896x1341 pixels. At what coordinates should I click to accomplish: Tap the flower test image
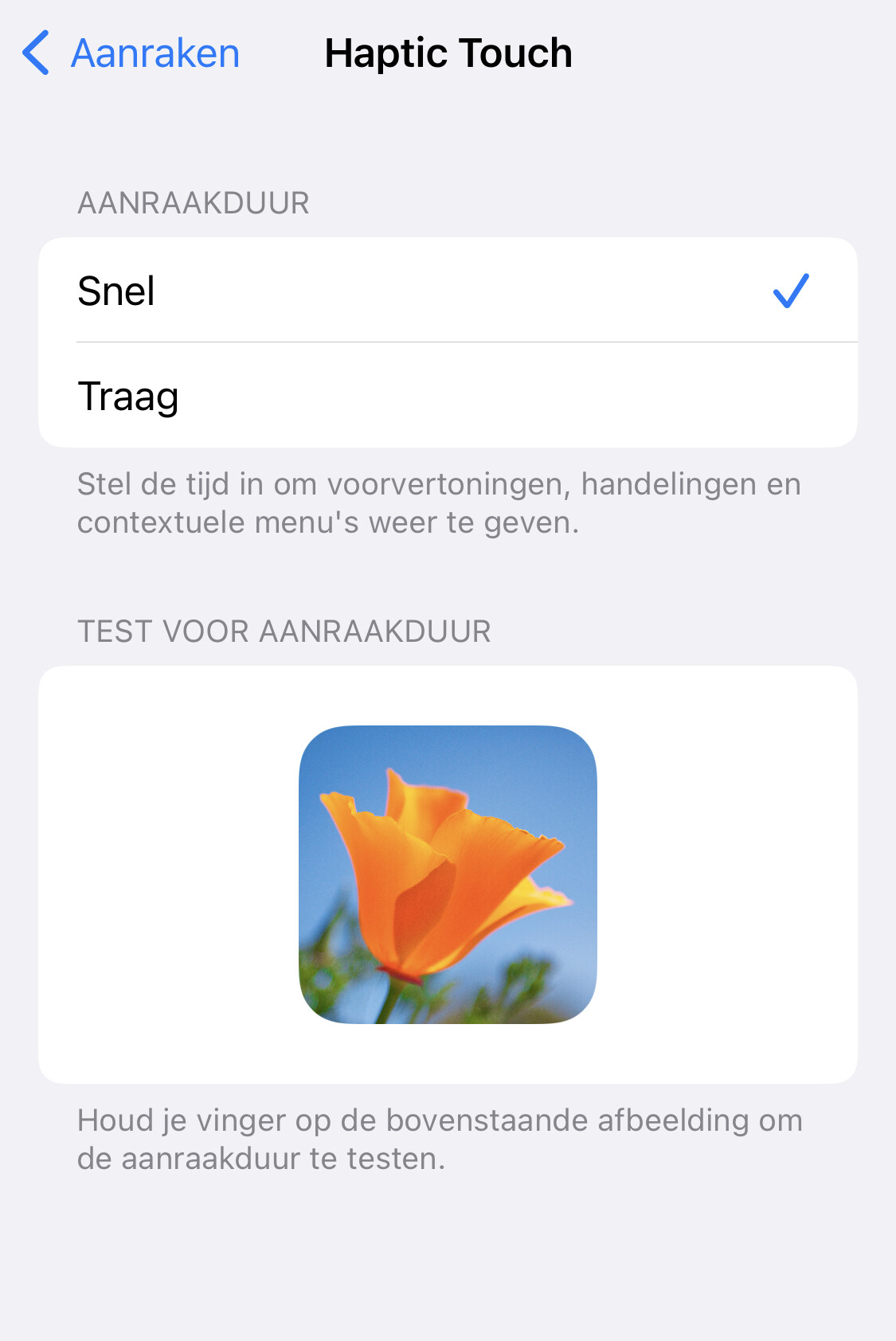click(448, 874)
